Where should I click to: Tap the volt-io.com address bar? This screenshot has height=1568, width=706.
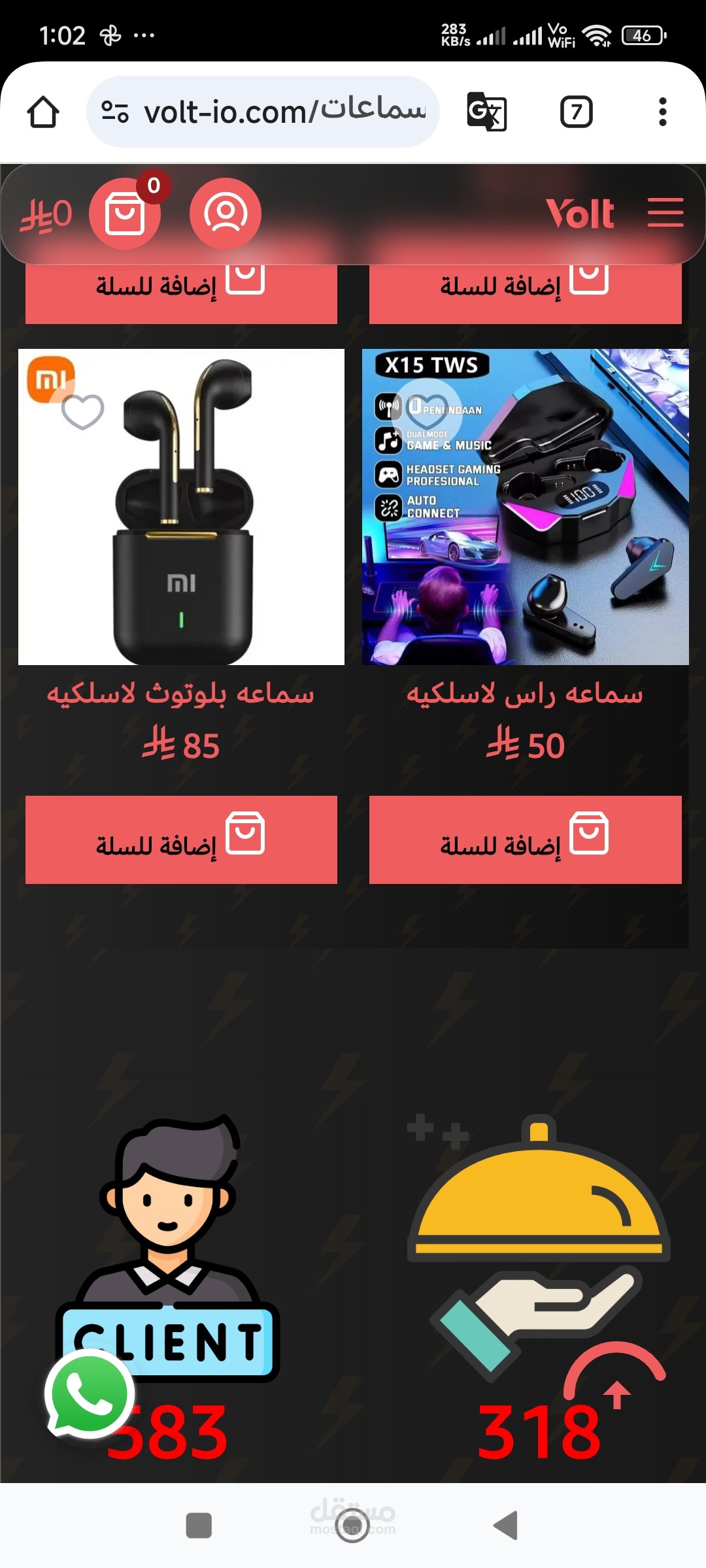[x=275, y=112]
